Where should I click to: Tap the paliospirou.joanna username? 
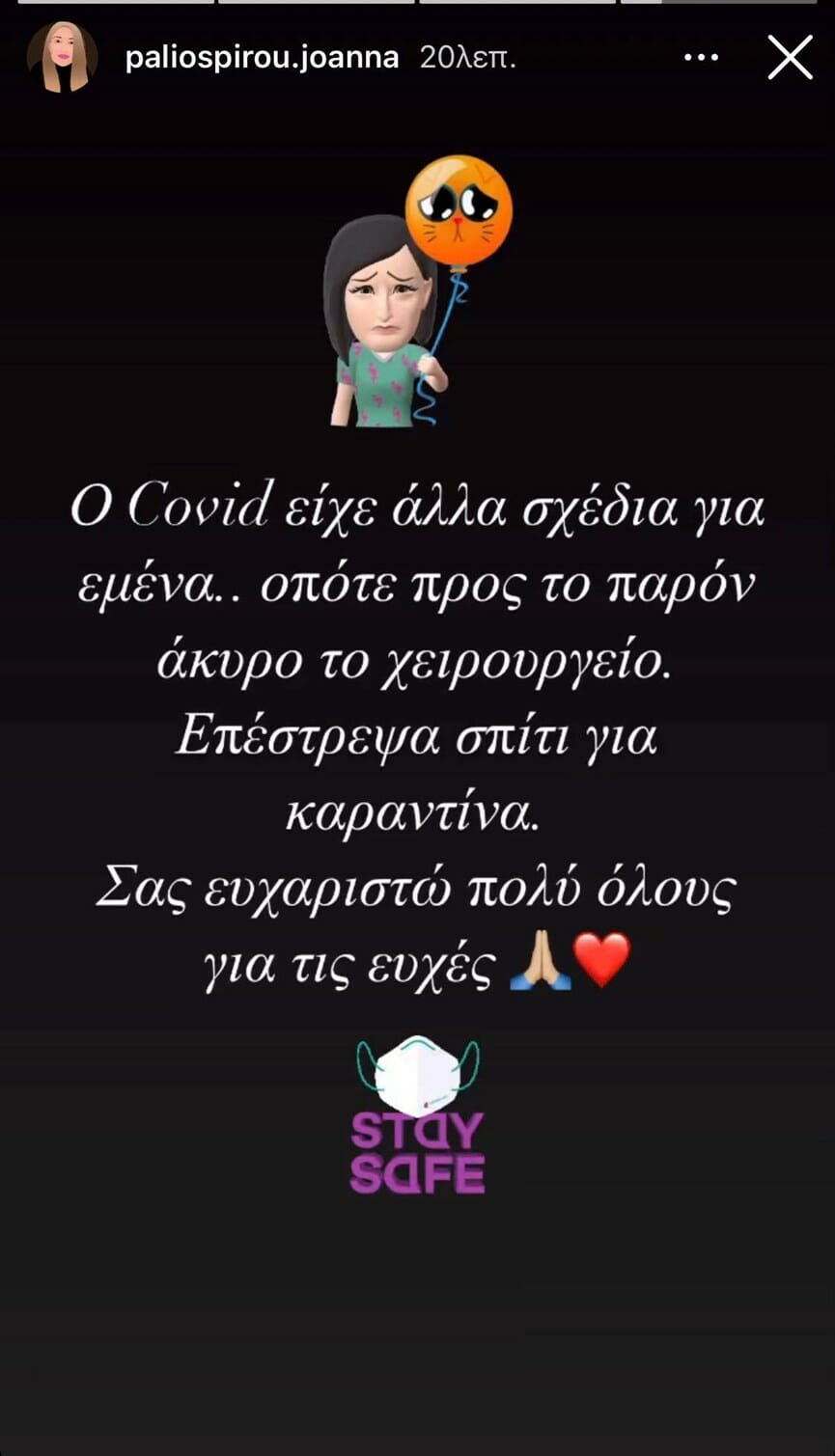pos(262,58)
